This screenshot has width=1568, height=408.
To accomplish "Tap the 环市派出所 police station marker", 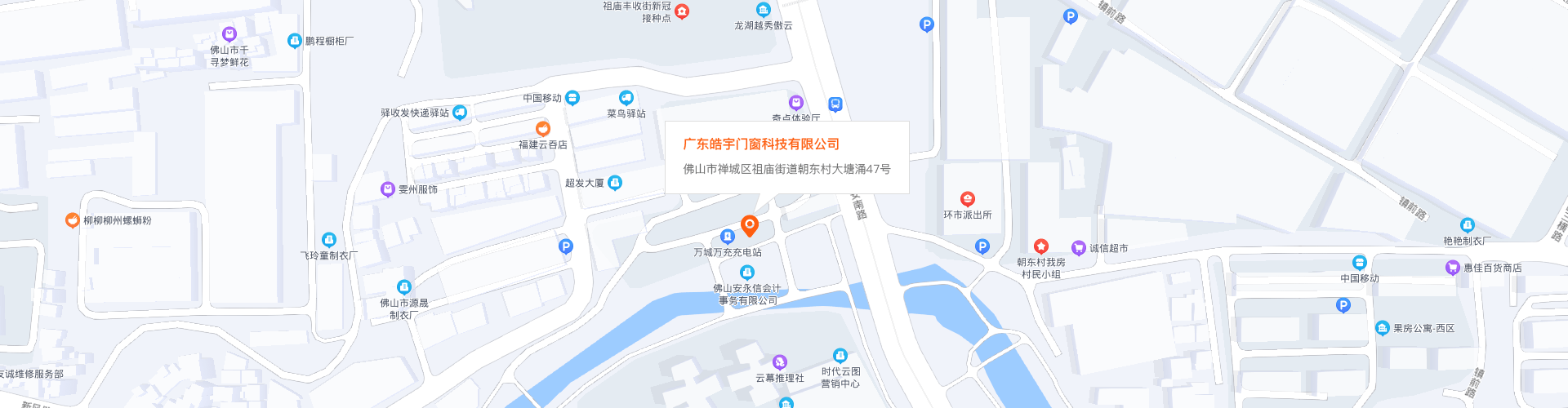I will (967, 199).
